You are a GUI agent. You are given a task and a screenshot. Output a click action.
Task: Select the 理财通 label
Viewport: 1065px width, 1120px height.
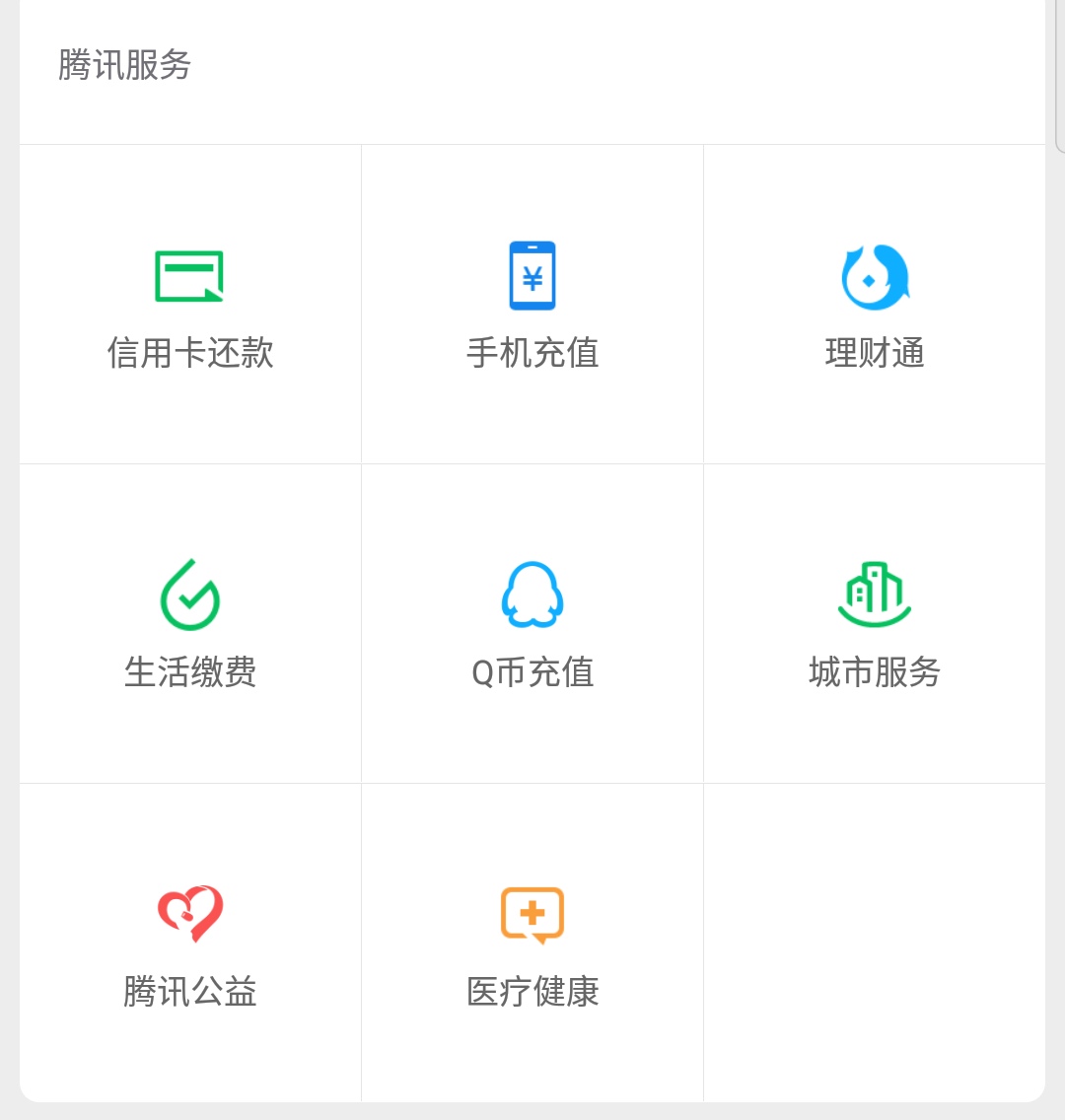pos(874,353)
